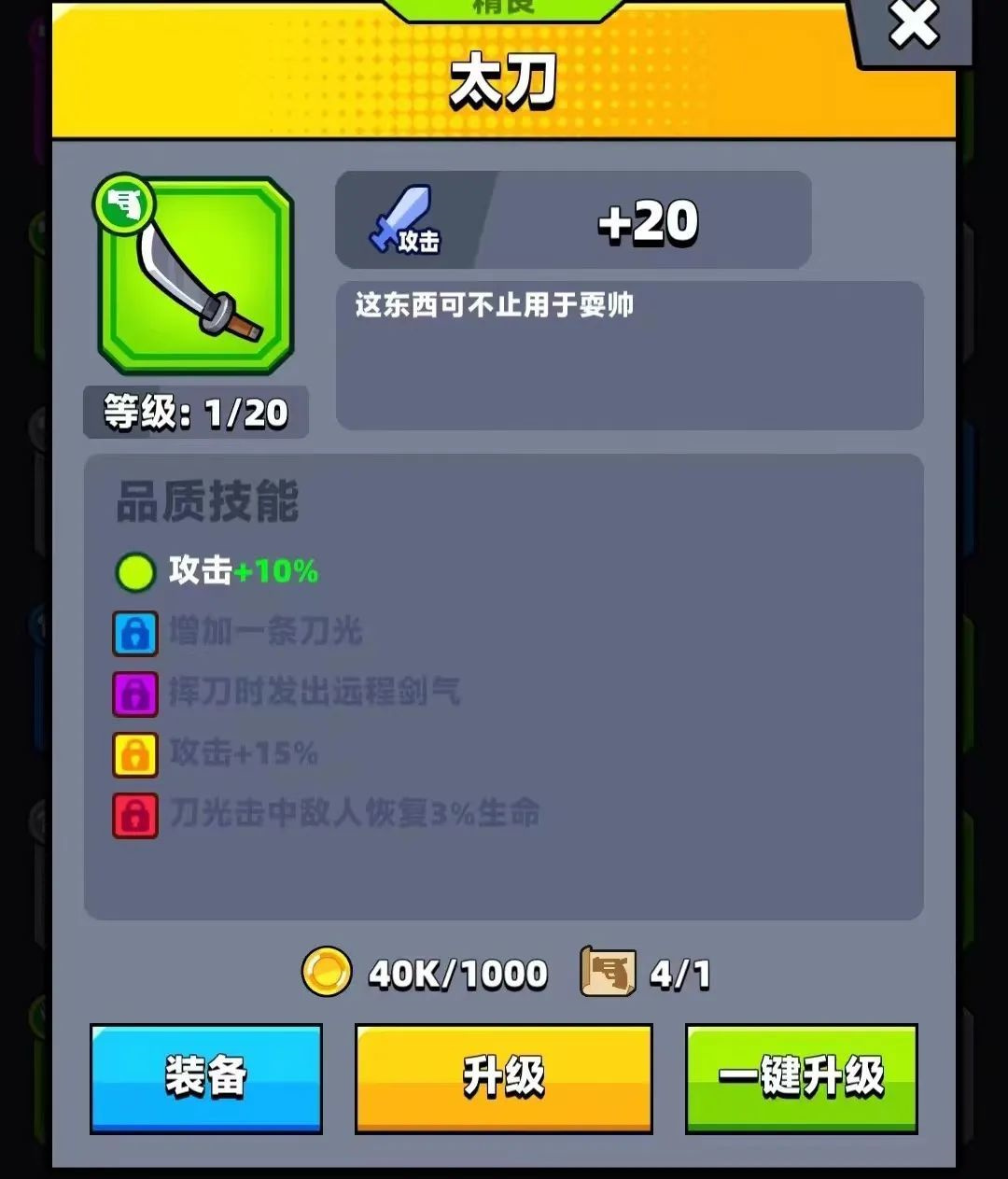1008x1179 pixels.
Task: Click the yellow lock skill icon
Action: [x=134, y=754]
